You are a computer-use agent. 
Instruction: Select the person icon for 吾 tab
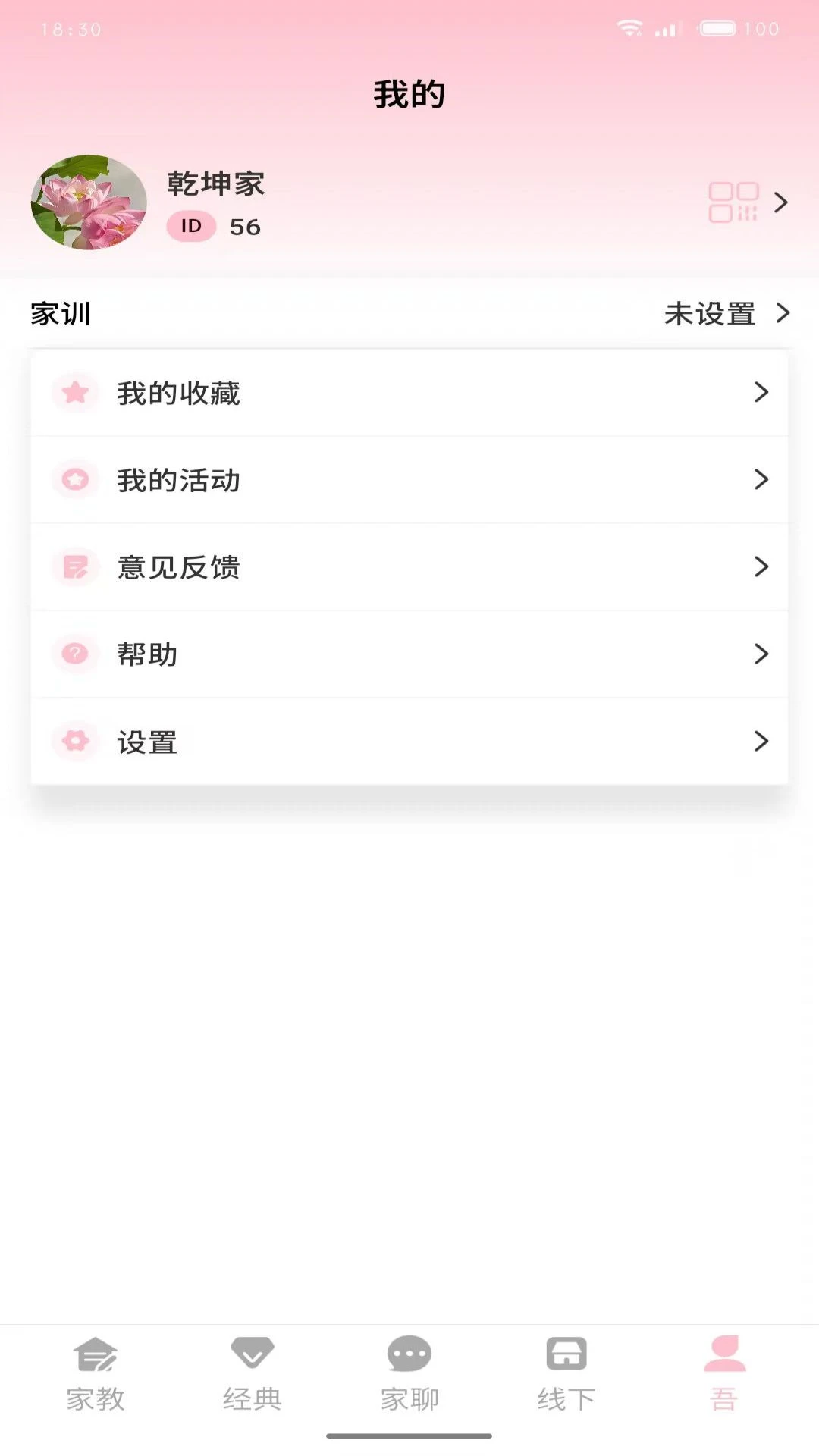click(x=723, y=1357)
